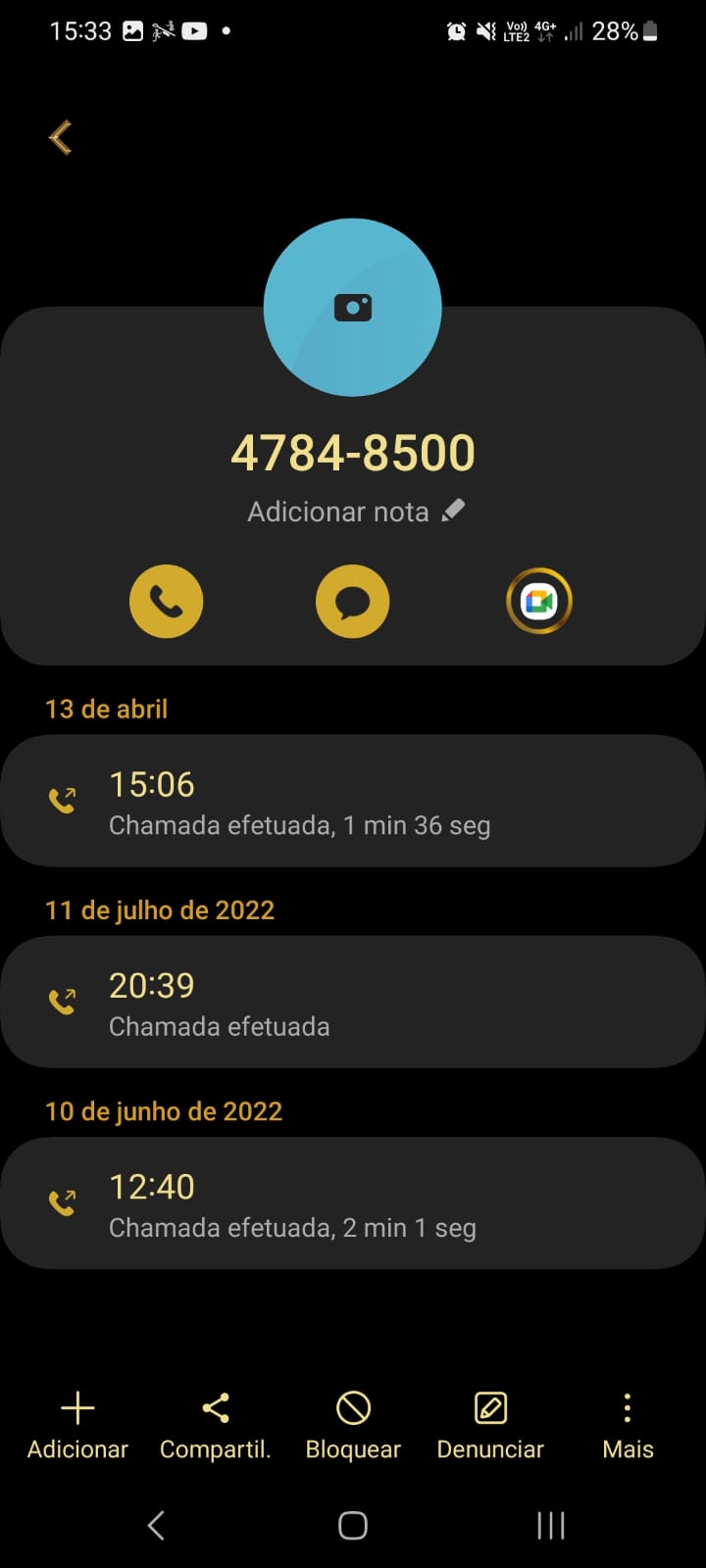The image size is (706, 1568).
Task: Tap the camera avatar to add photo
Action: [x=353, y=308]
